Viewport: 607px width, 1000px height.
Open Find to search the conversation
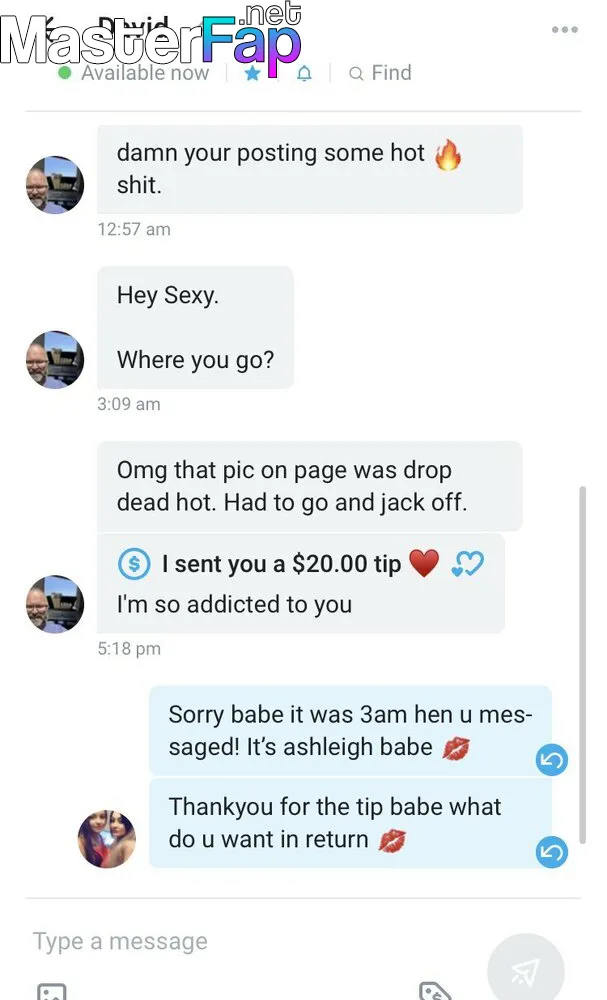(381, 73)
